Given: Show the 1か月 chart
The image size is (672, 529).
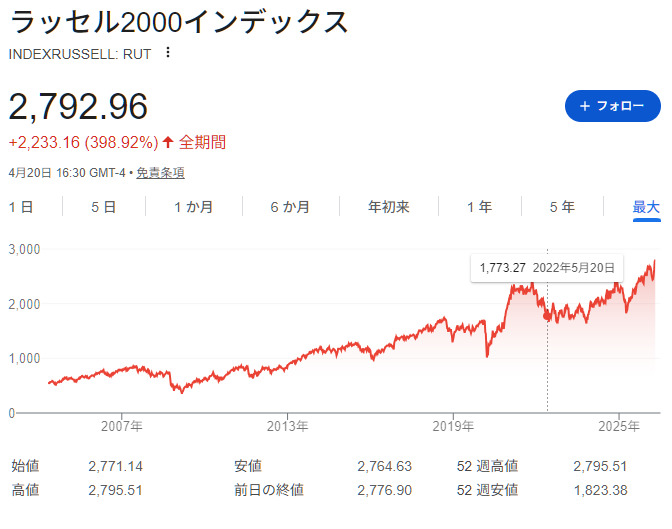Looking at the screenshot, I should (193, 207).
